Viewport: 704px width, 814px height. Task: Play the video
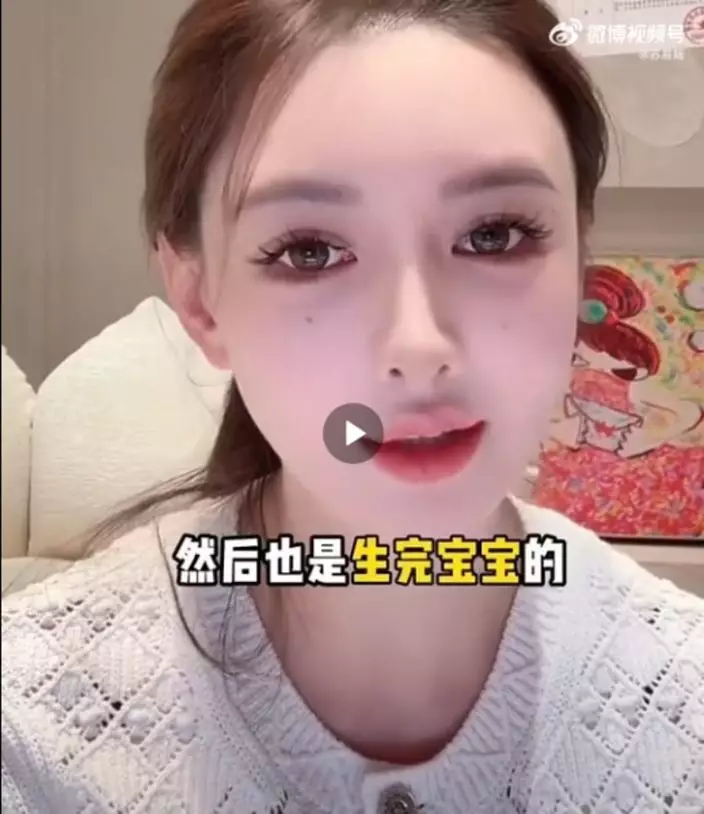[352, 433]
